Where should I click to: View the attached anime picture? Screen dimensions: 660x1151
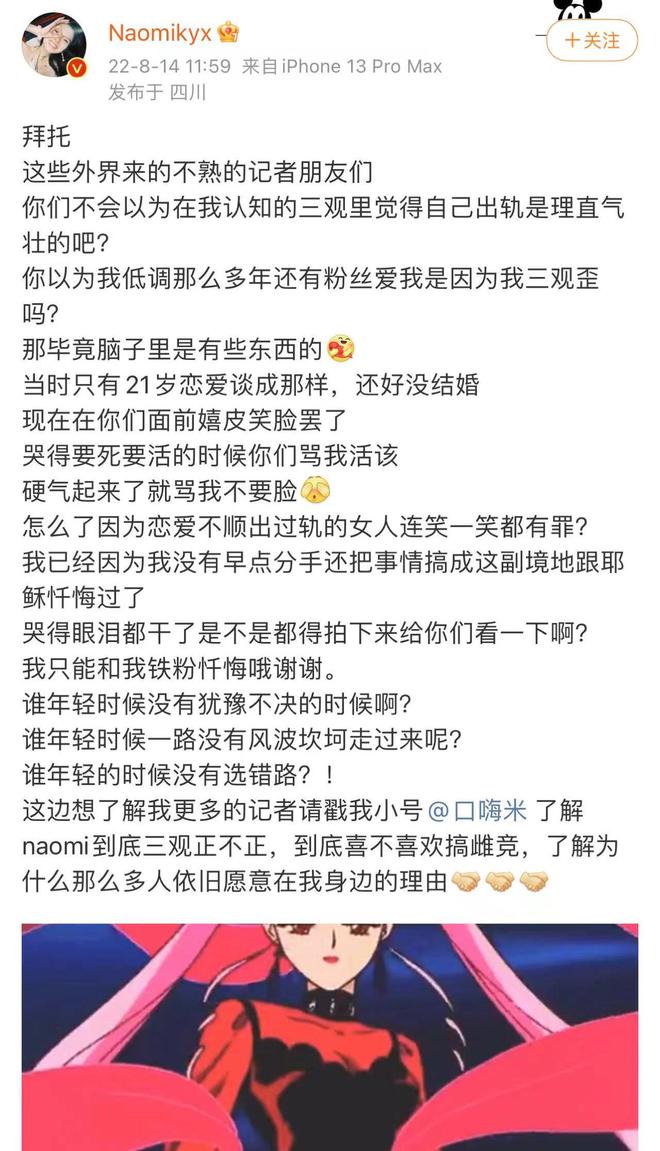coord(330,1035)
